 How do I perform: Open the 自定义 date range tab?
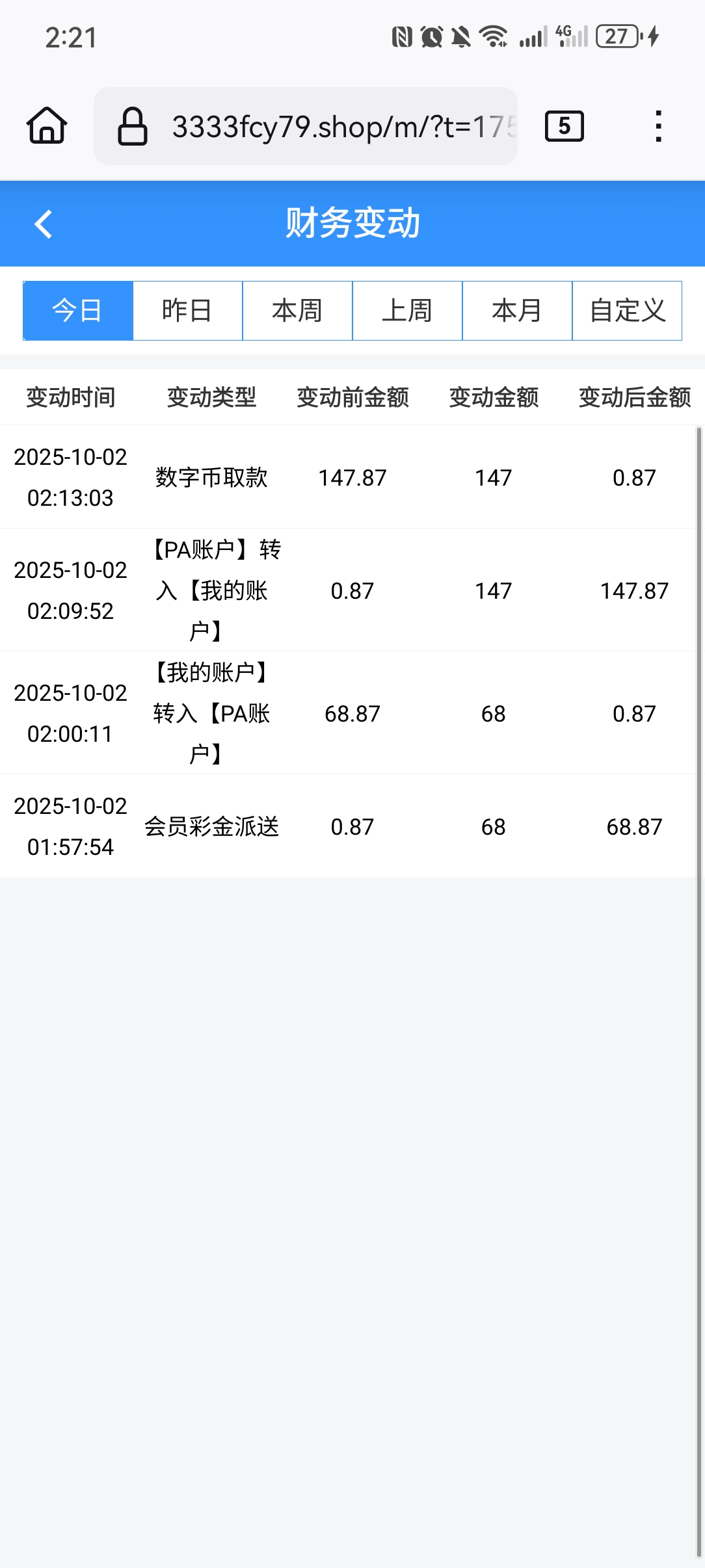coord(627,311)
